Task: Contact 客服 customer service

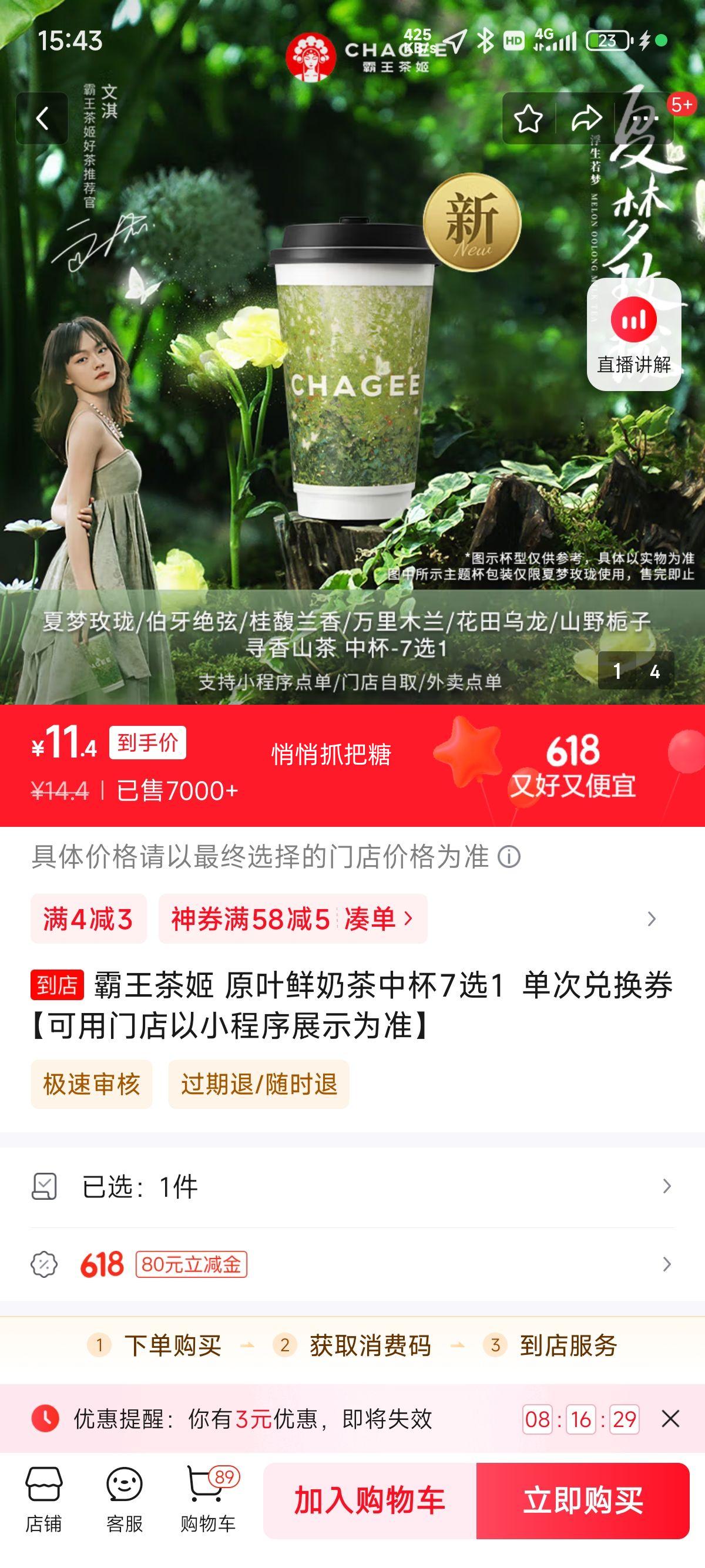Action: pyautogui.click(x=124, y=1498)
